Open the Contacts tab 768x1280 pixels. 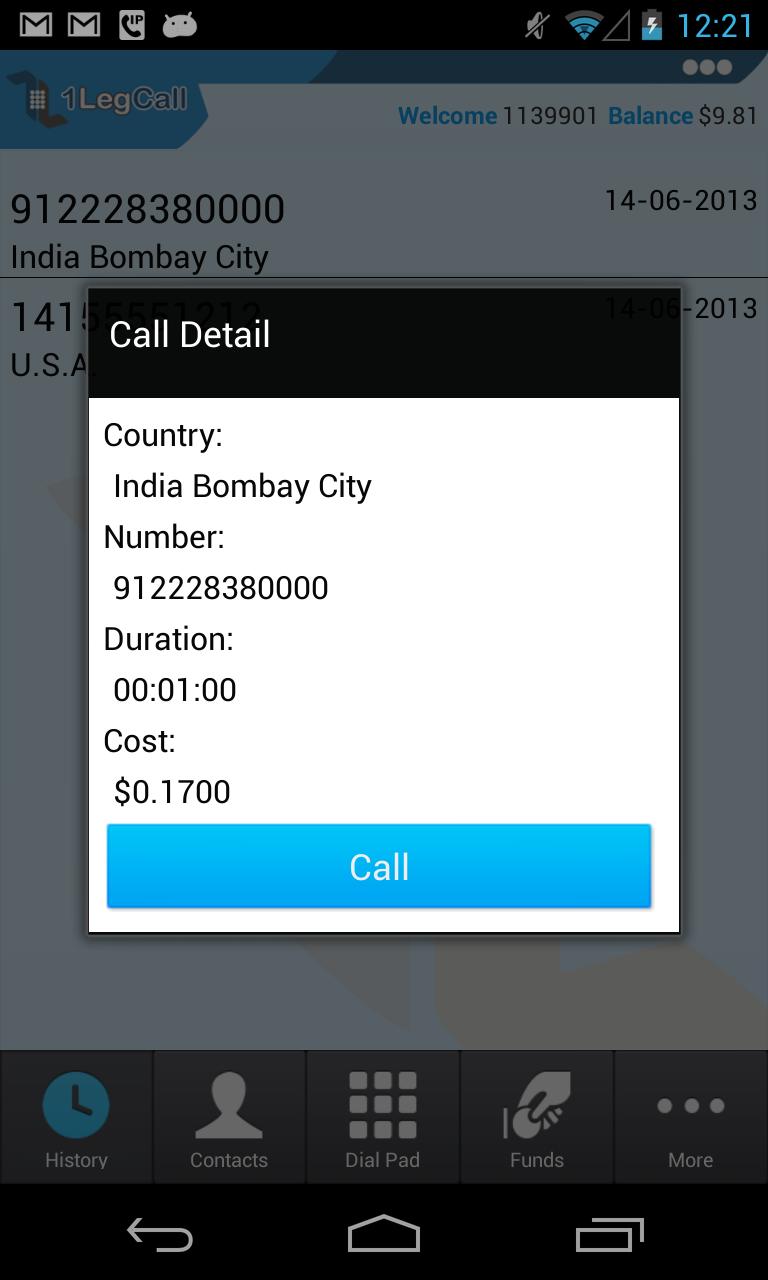[229, 1117]
